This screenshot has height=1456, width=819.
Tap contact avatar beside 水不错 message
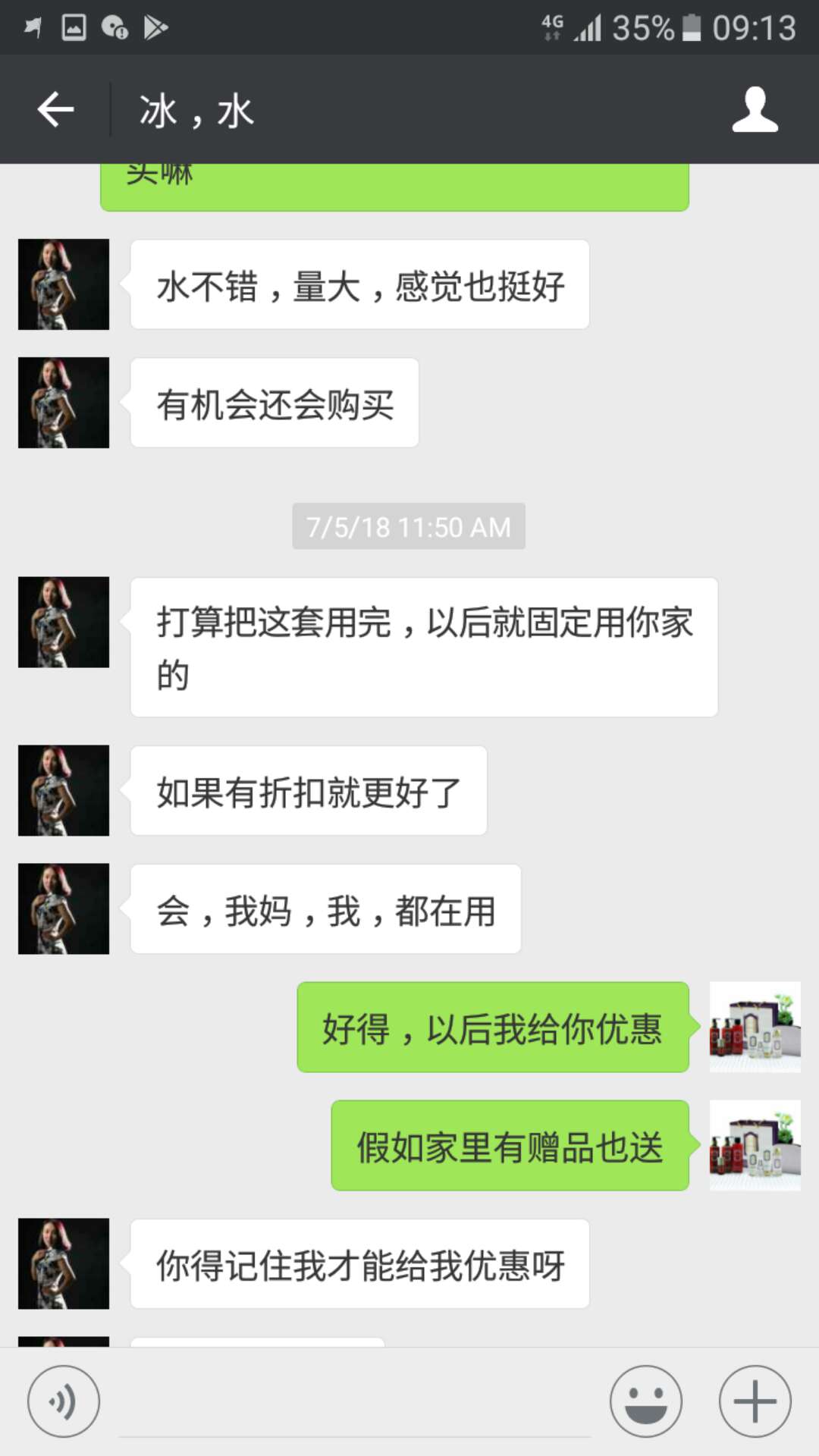[64, 284]
